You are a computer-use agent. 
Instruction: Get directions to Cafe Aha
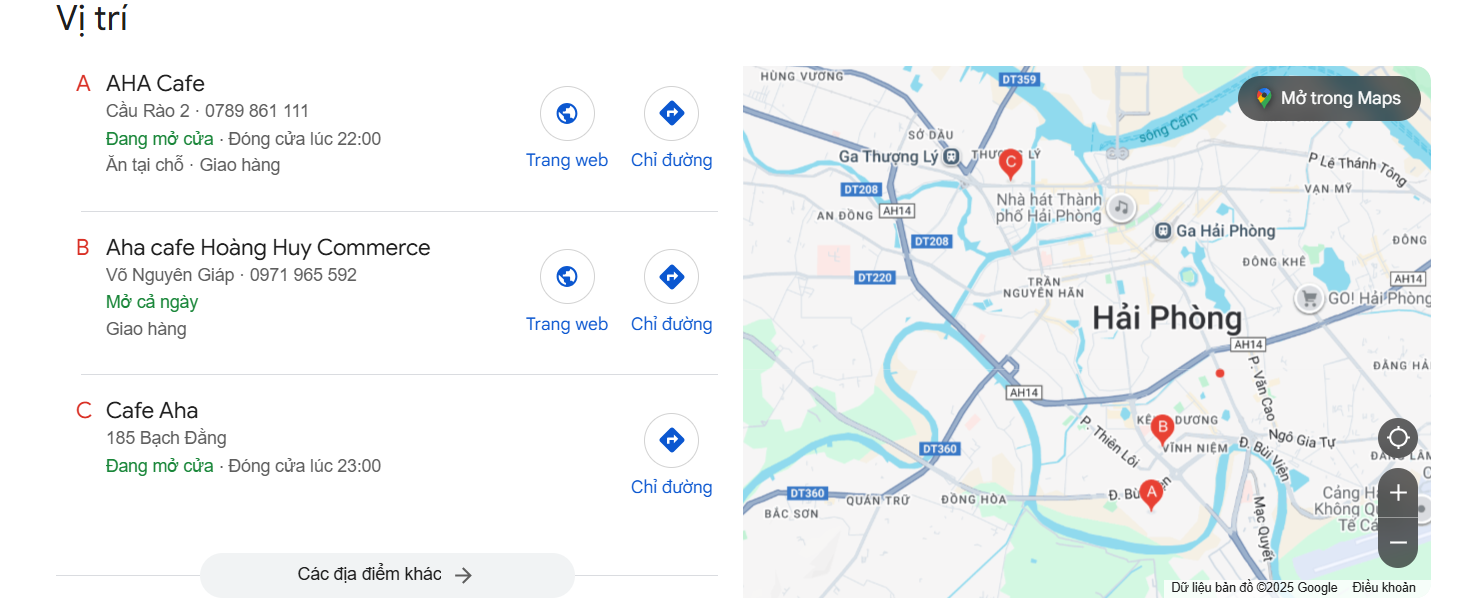(671, 441)
